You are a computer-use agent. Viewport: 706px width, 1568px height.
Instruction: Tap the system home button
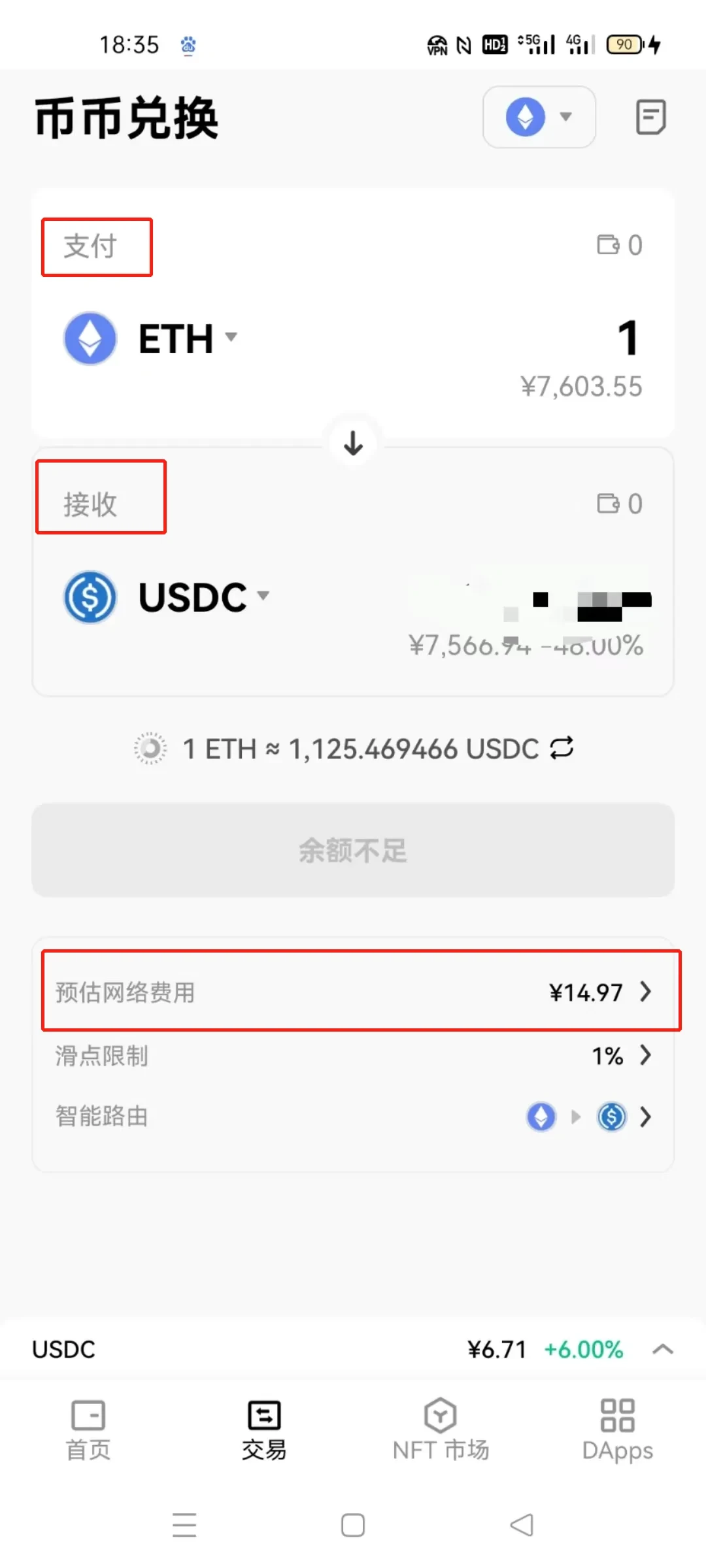pos(353,1526)
